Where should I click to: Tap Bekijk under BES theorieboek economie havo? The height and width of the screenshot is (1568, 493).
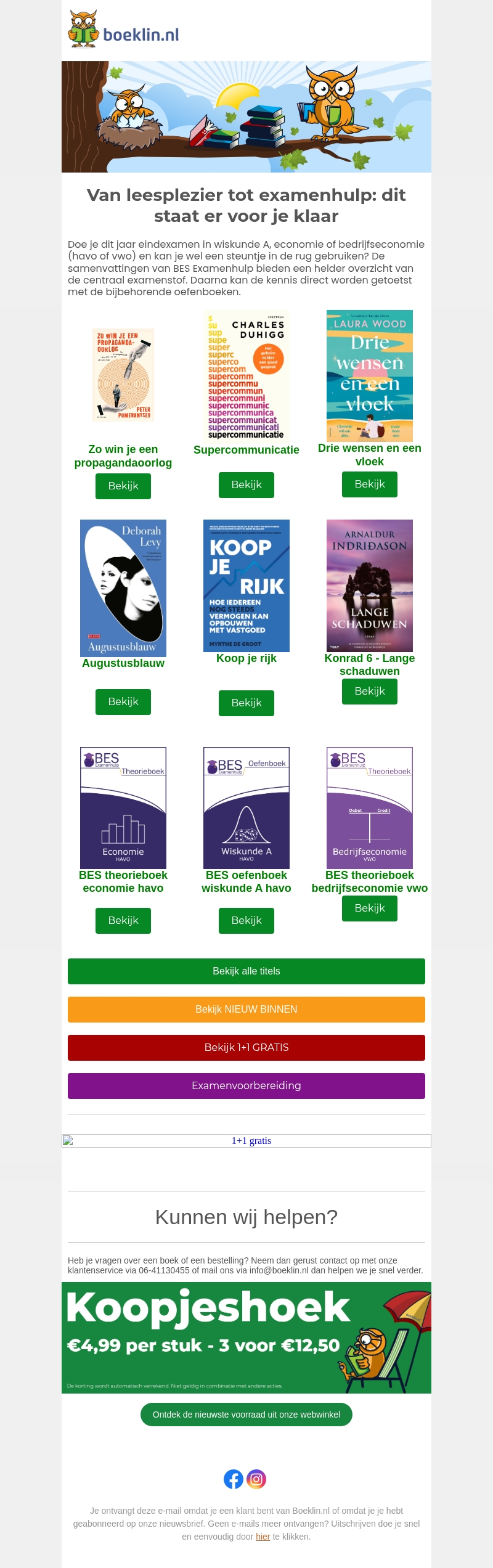click(123, 921)
